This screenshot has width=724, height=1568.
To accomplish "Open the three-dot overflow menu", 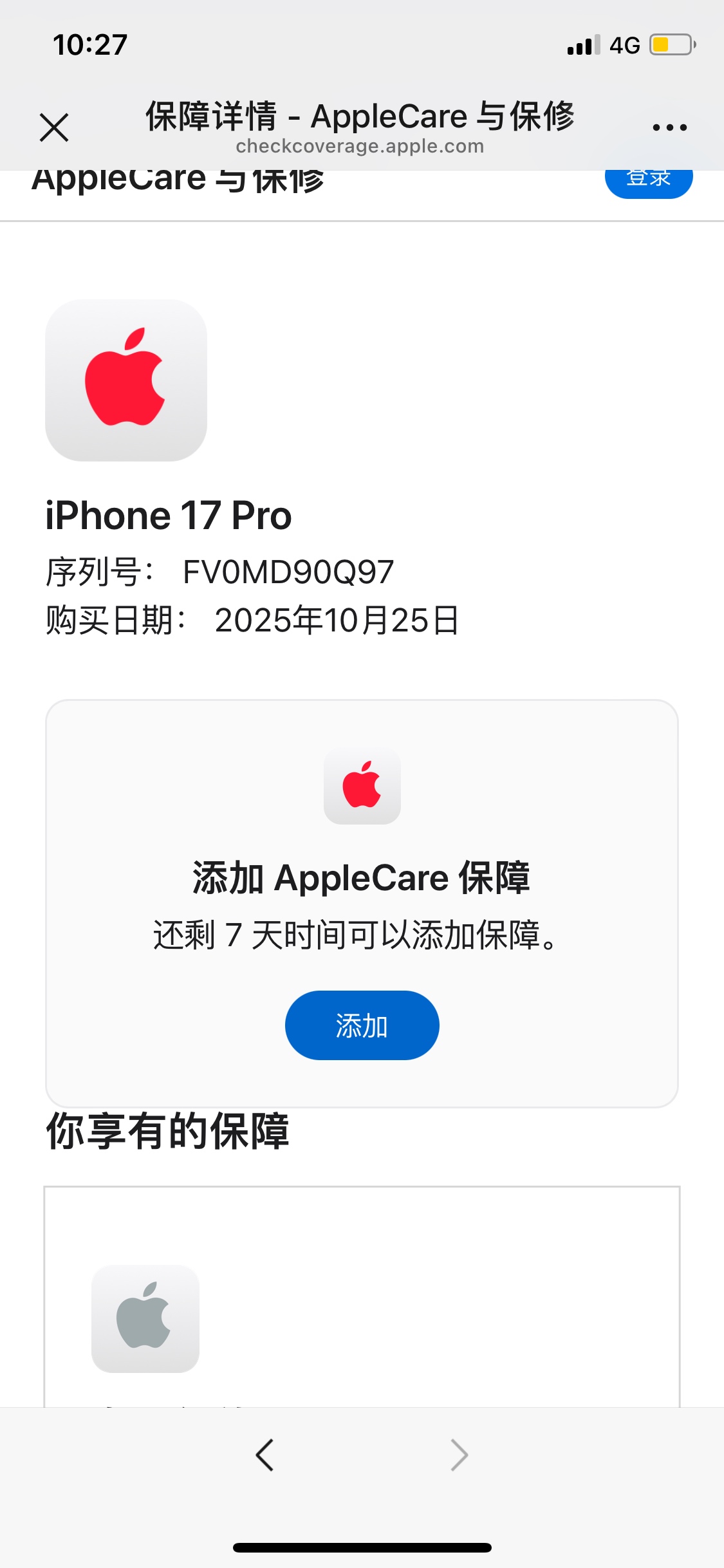I will tap(669, 127).
